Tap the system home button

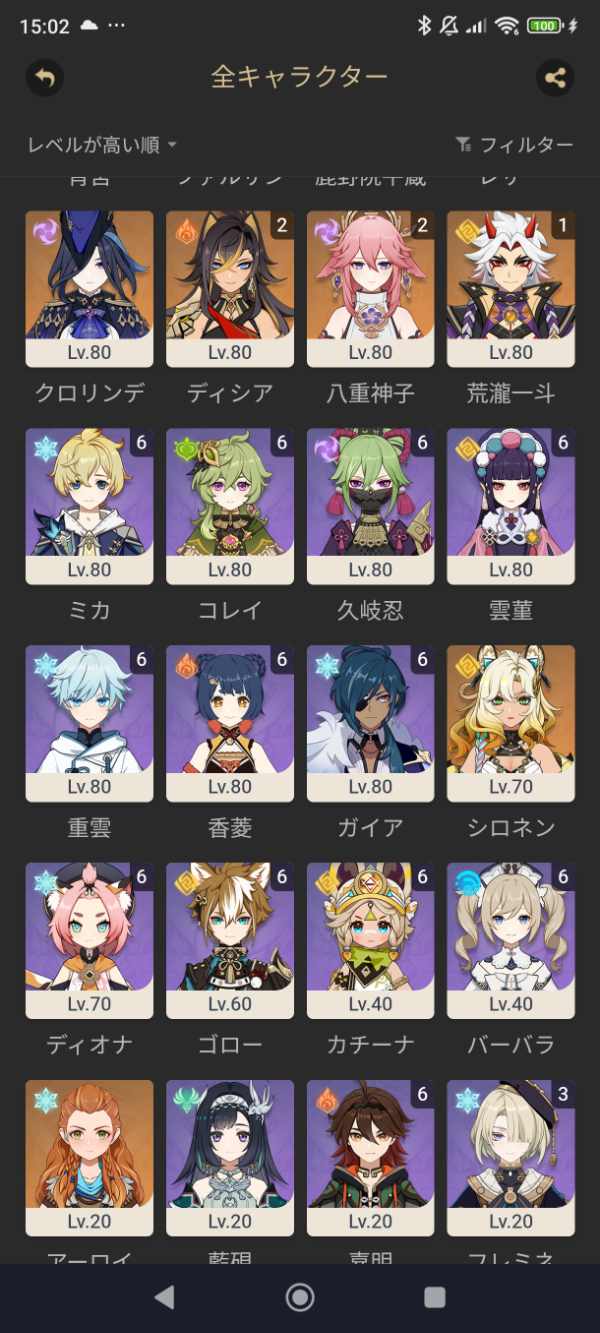pyautogui.click(x=300, y=1297)
